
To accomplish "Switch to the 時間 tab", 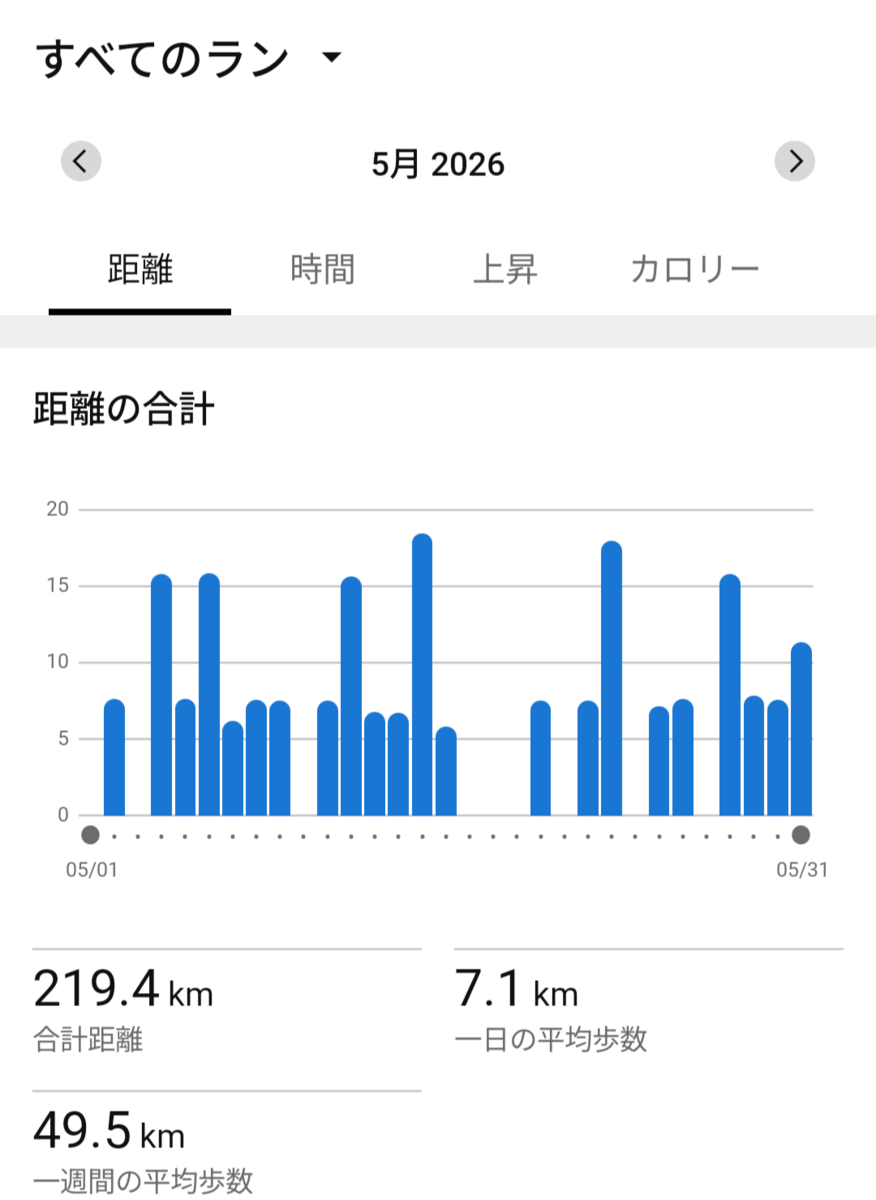I will (x=322, y=270).
